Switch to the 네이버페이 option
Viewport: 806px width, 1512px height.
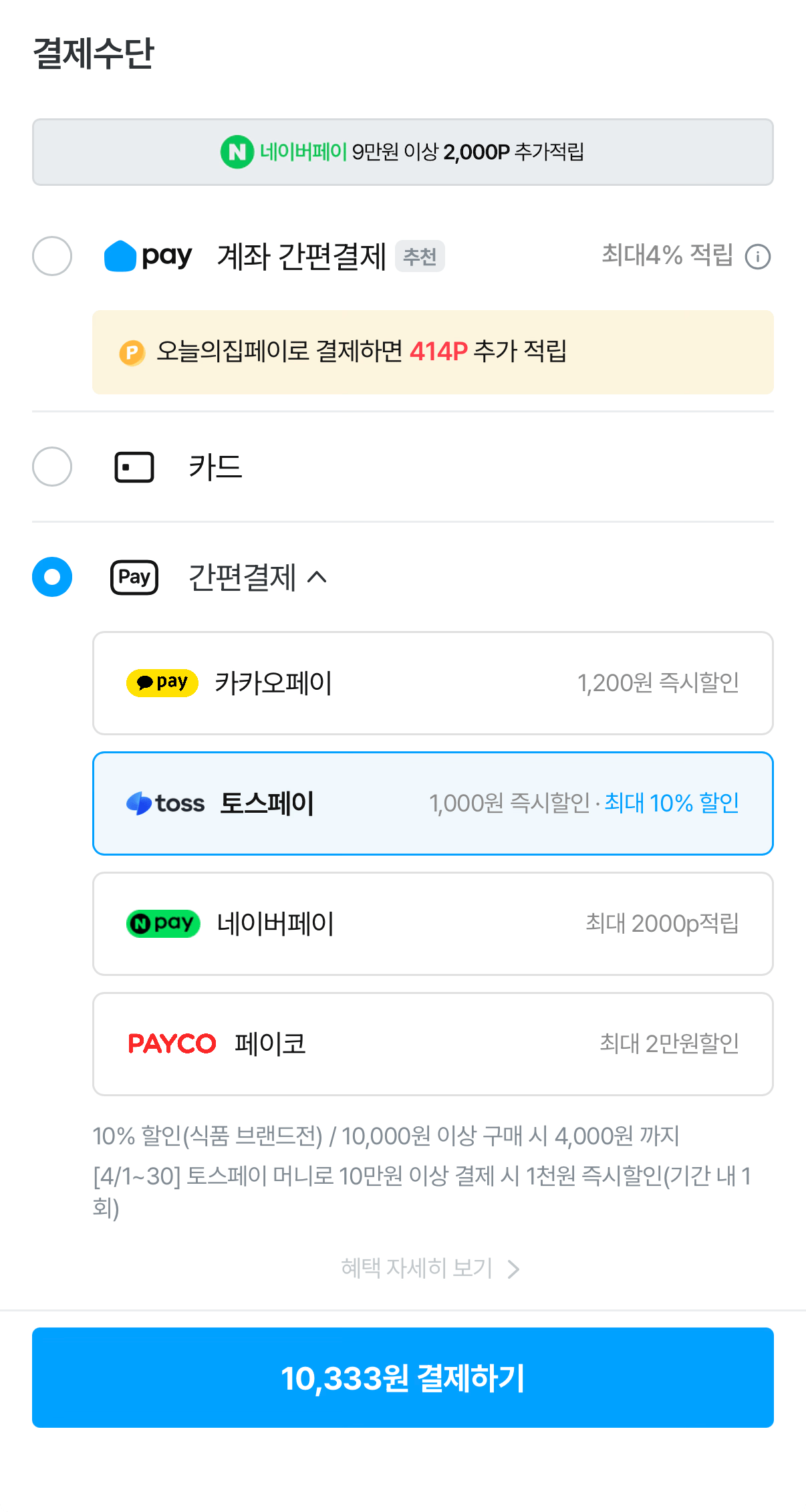(433, 924)
